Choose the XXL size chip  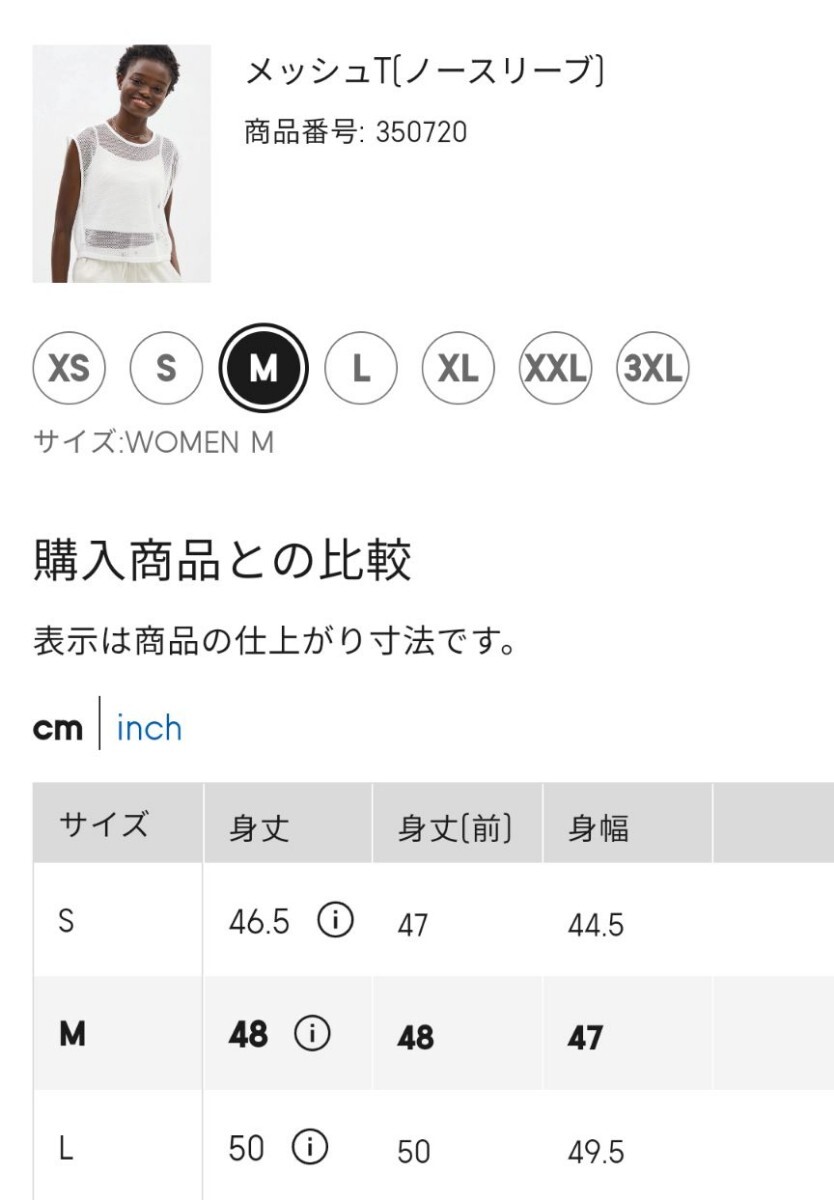click(555, 369)
